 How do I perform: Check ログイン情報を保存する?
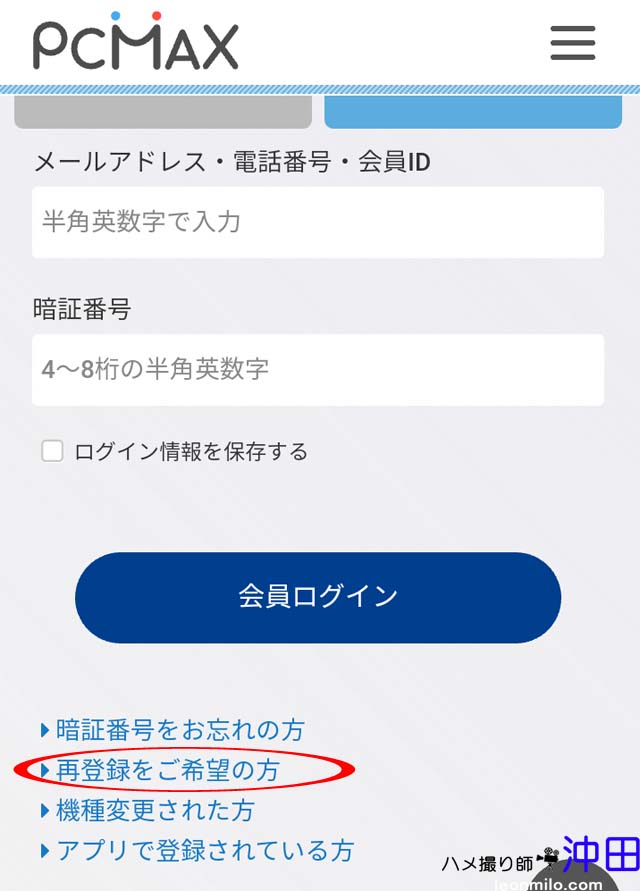[x=52, y=451]
